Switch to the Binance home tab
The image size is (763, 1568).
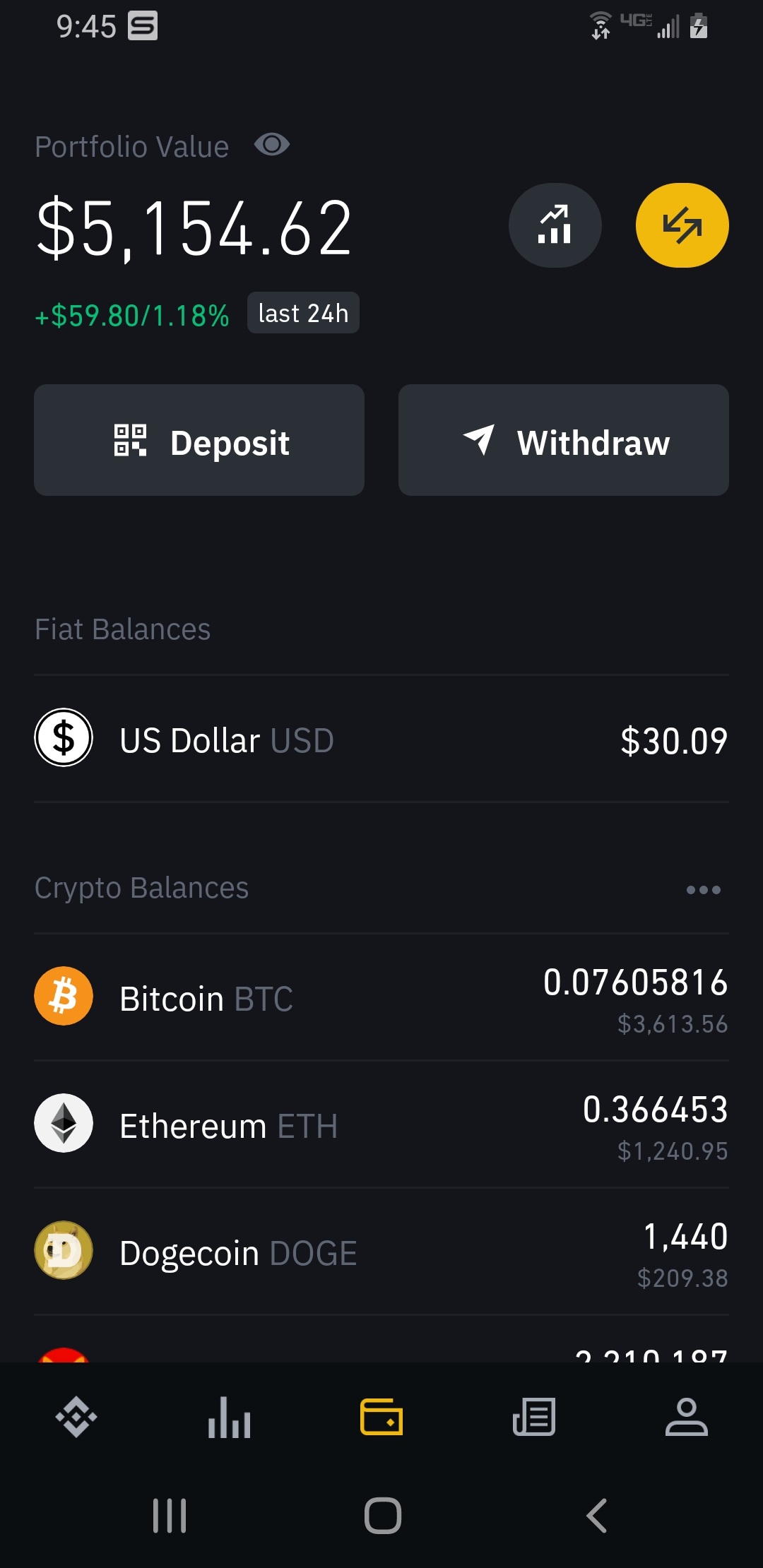(x=76, y=1417)
